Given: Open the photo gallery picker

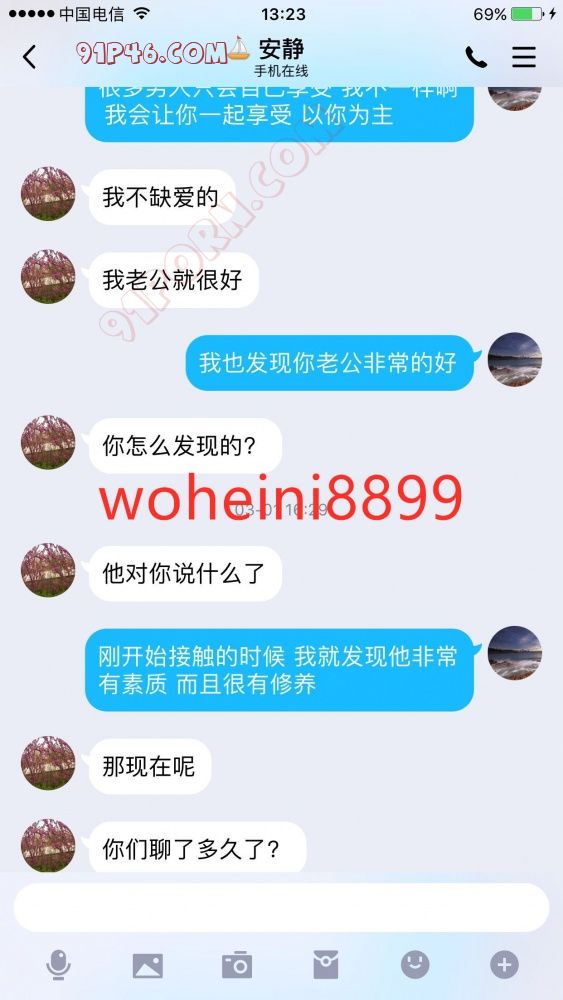Looking at the screenshot, I should (x=147, y=966).
